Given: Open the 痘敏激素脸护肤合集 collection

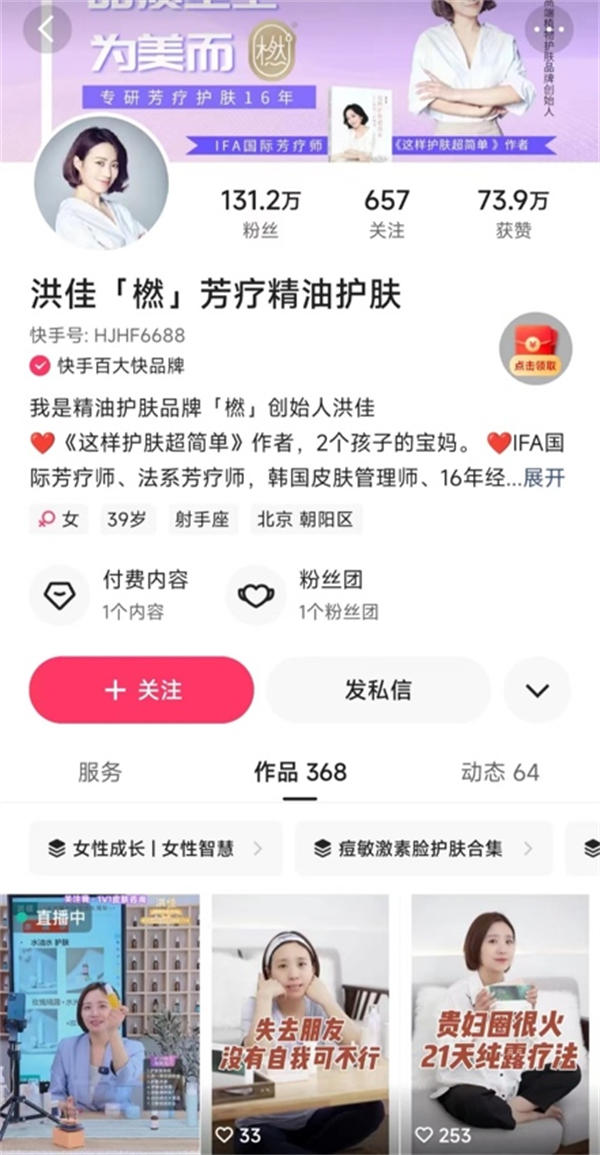Looking at the screenshot, I should point(424,849).
